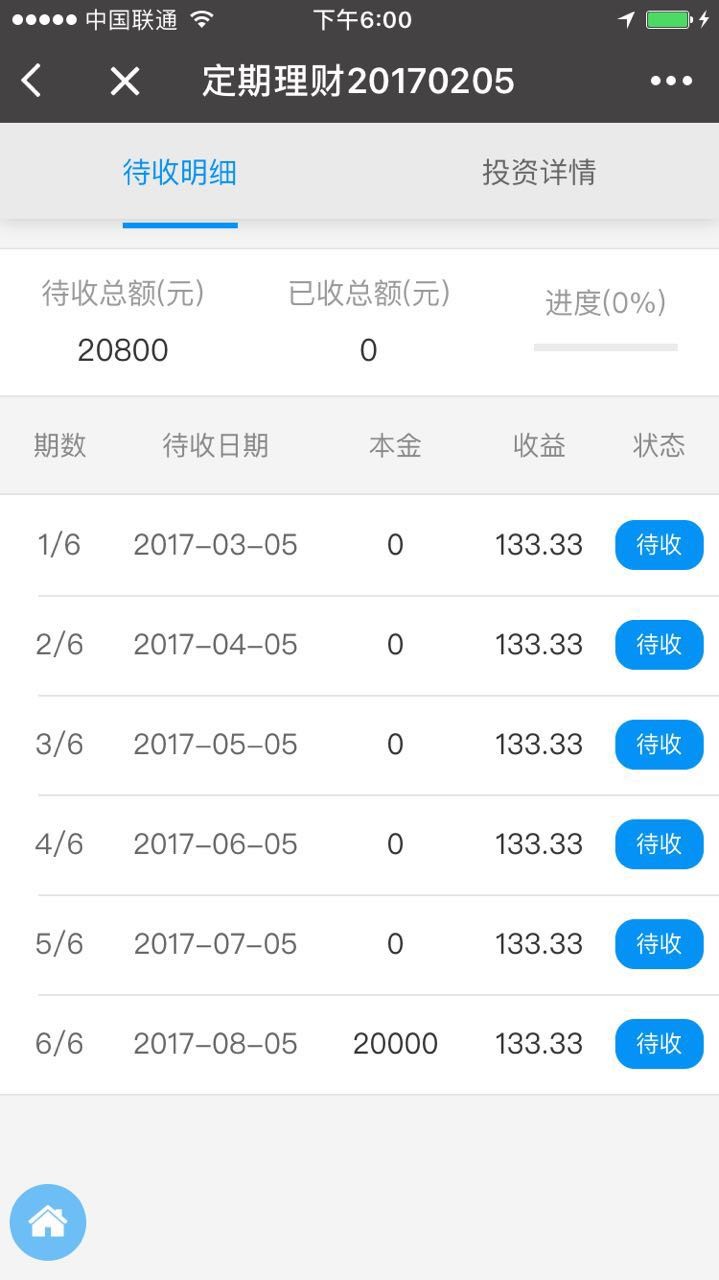
Task: Tap 待收 button for period 3/6
Action: click(x=659, y=745)
